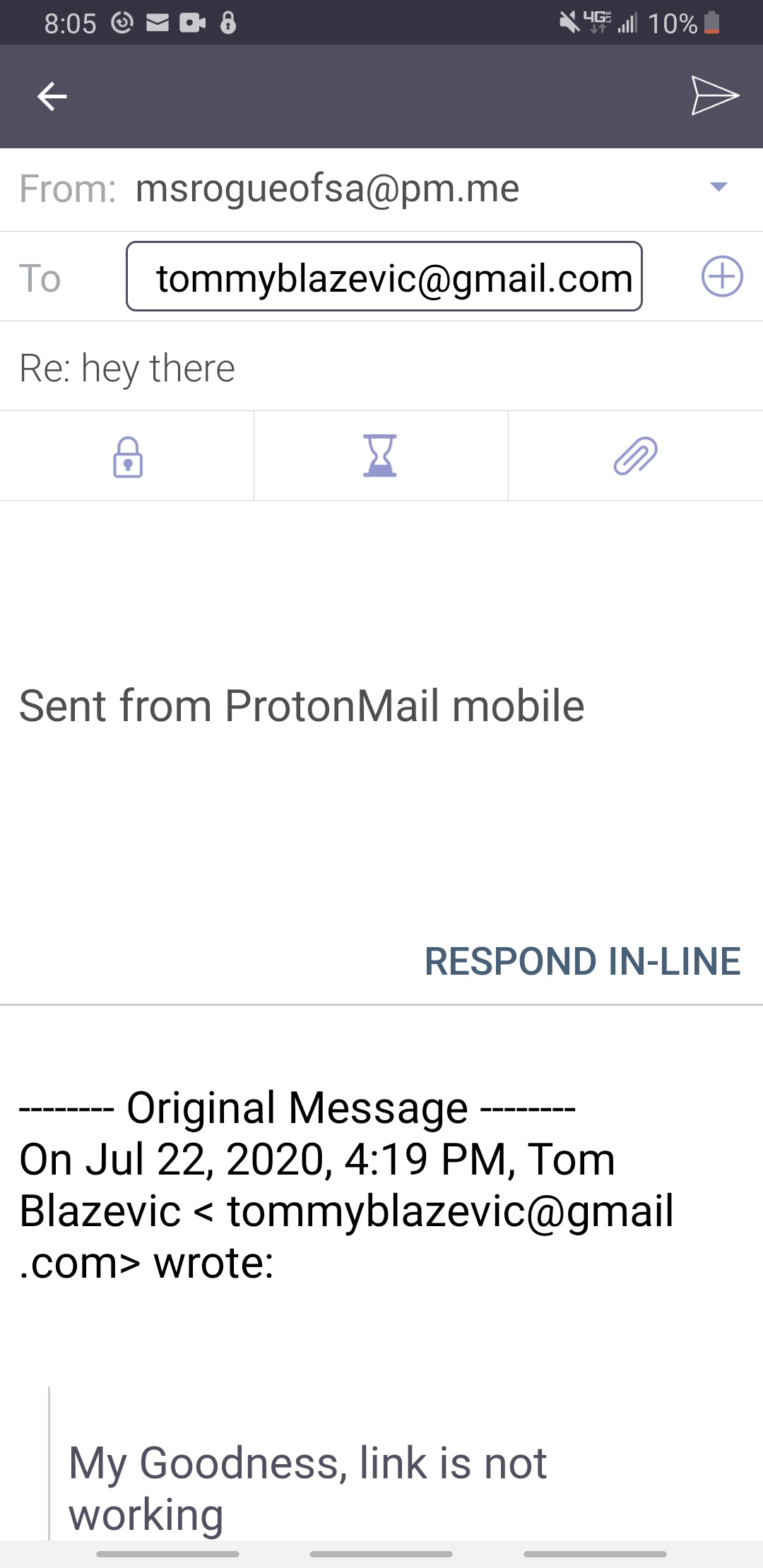Image resolution: width=763 pixels, height=1568 pixels.
Task: Expand the From address dropdown
Action: coord(718,187)
